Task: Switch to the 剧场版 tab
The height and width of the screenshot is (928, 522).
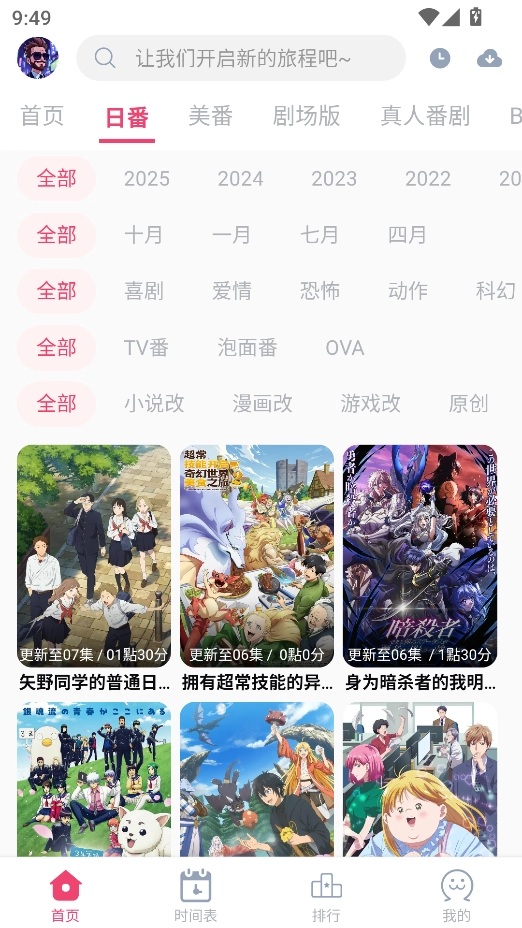Action: [x=306, y=116]
